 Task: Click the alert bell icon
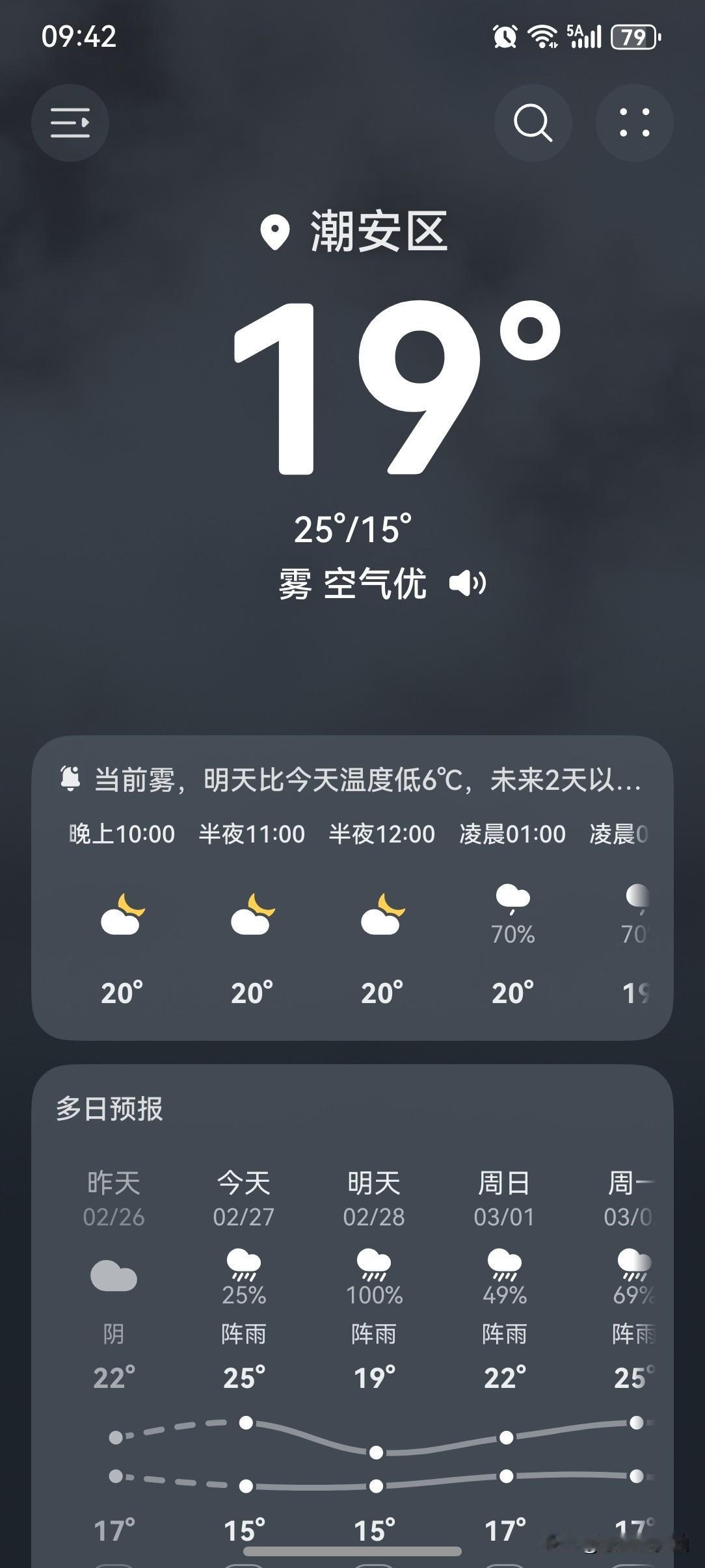72,779
